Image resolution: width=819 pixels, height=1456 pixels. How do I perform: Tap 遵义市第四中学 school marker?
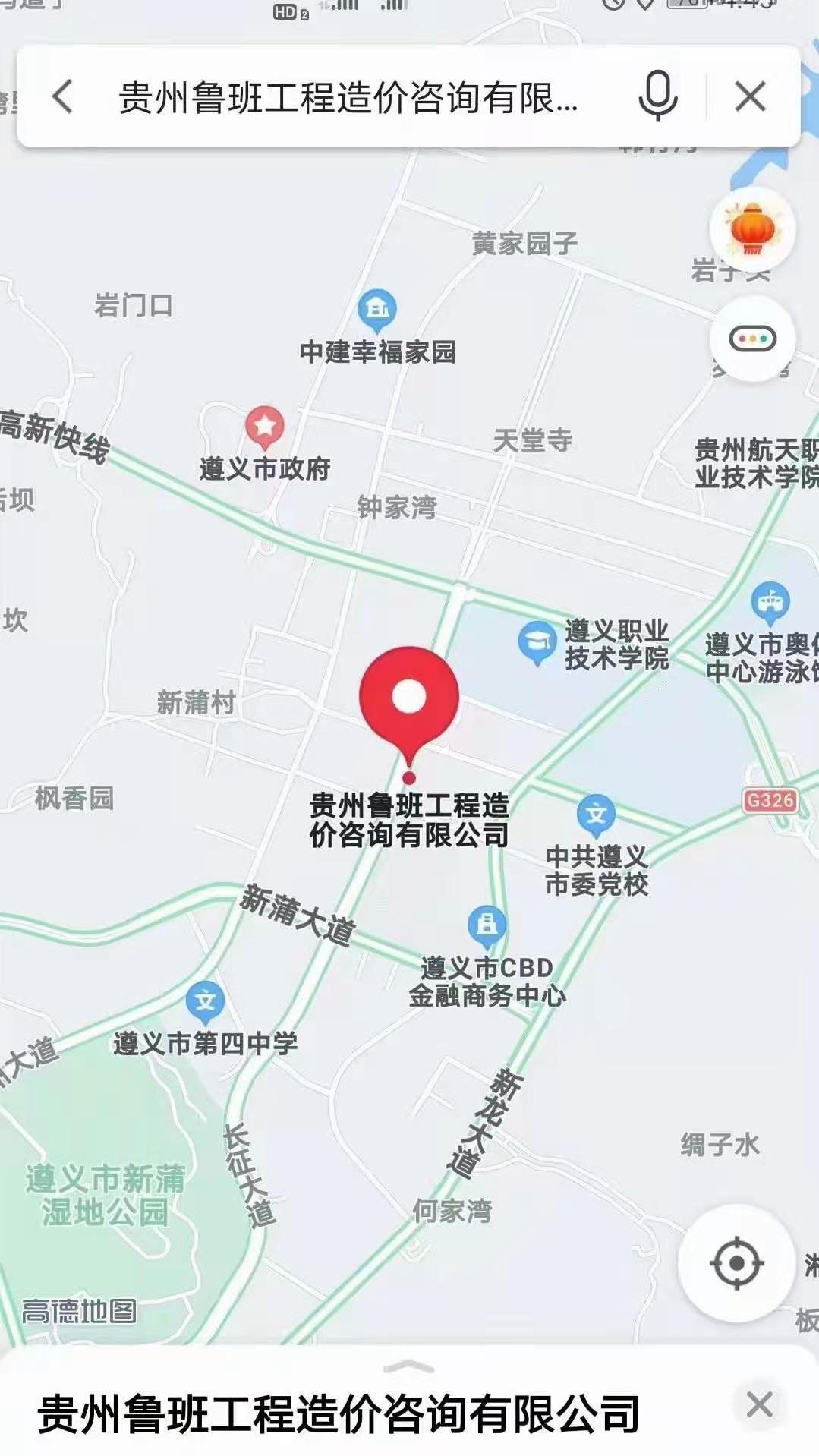[x=206, y=1001]
